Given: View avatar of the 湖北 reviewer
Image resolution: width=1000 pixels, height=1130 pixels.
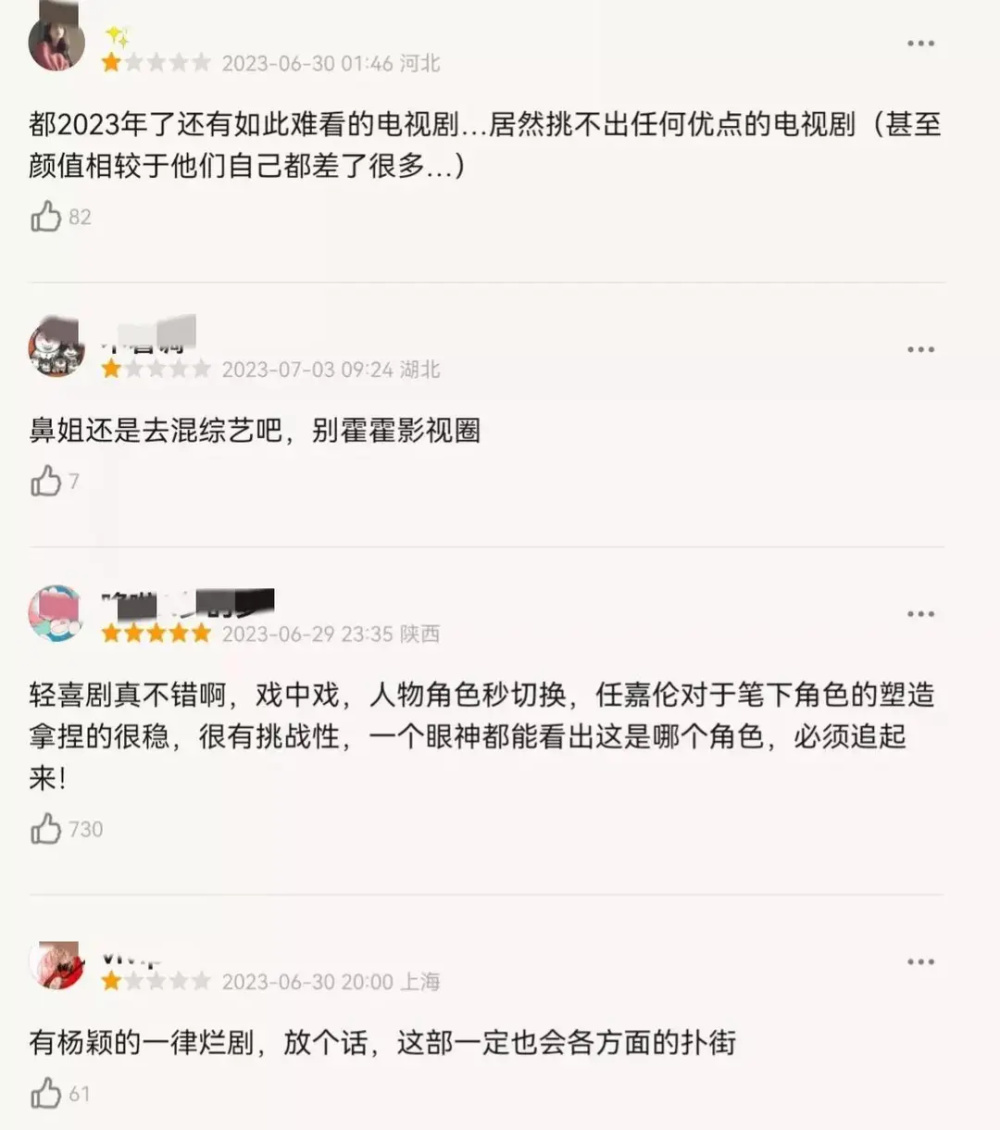Looking at the screenshot, I should click(x=56, y=349).
